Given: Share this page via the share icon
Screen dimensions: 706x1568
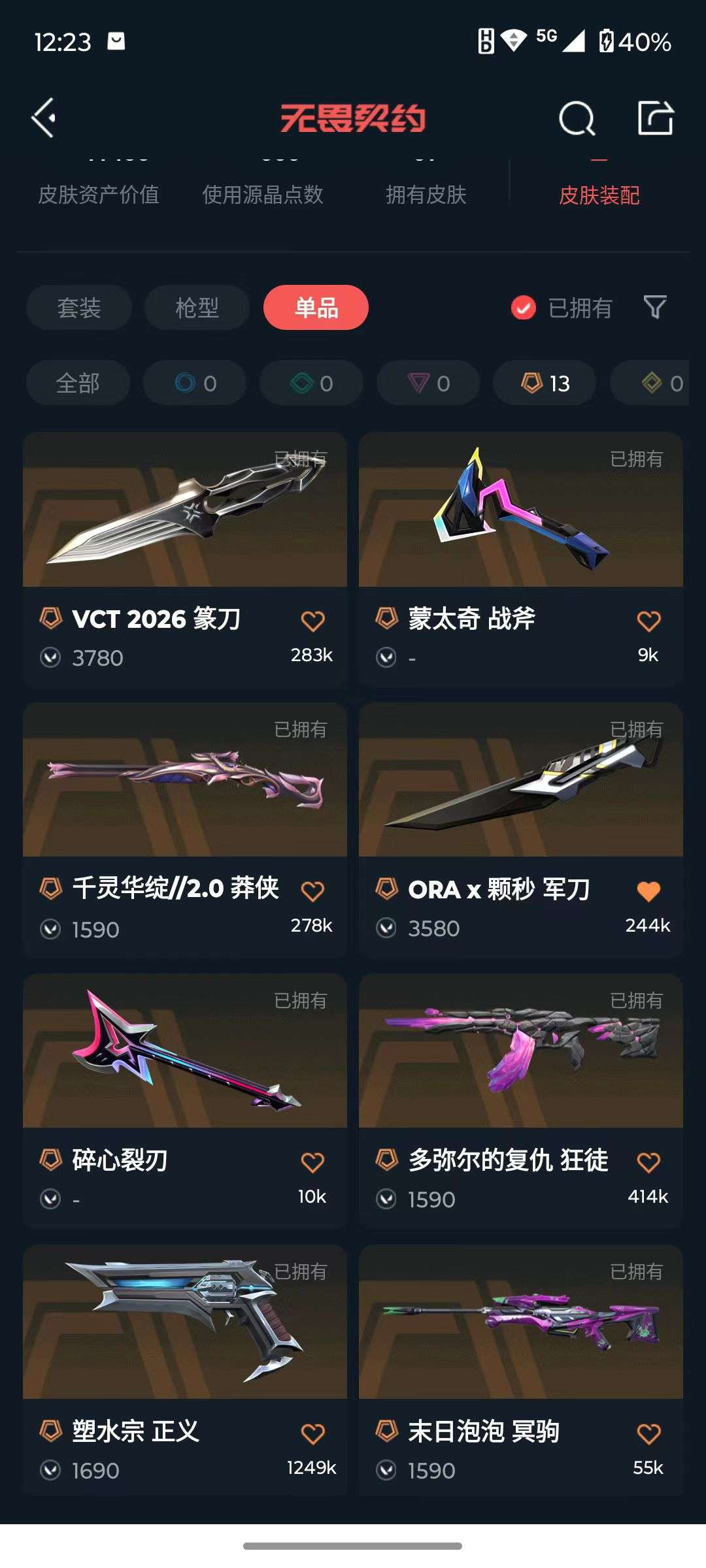Looking at the screenshot, I should click(x=655, y=118).
